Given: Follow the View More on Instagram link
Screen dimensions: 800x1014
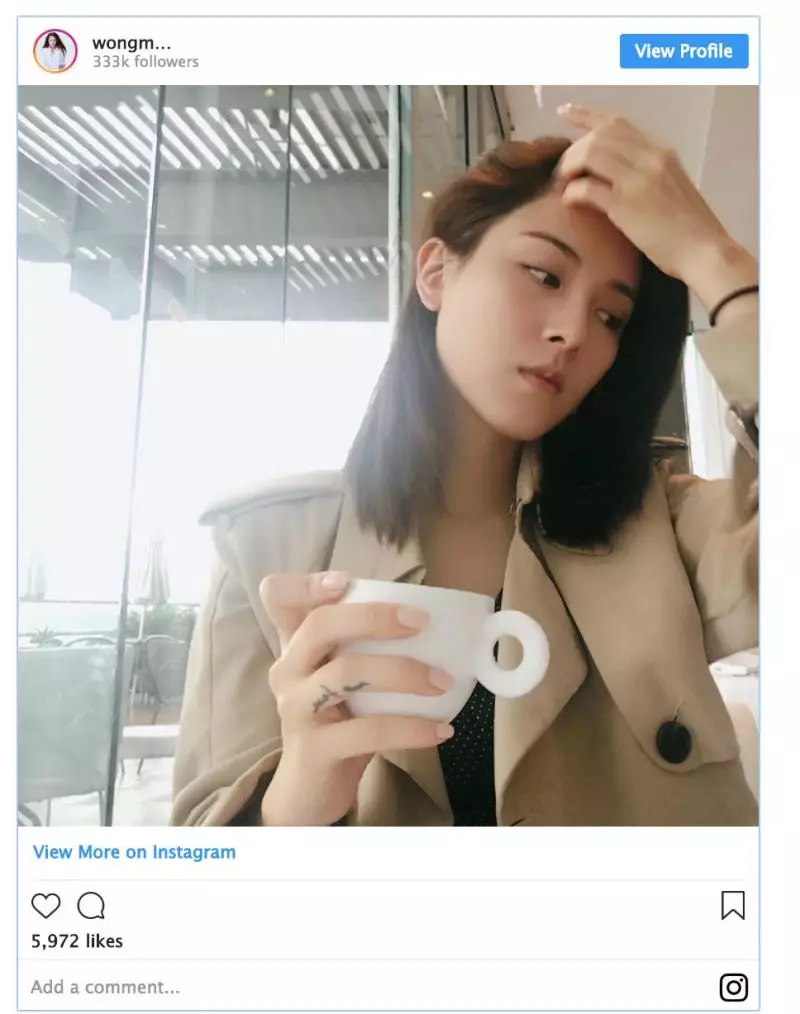Looking at the screenshot, I should [134, 852].
